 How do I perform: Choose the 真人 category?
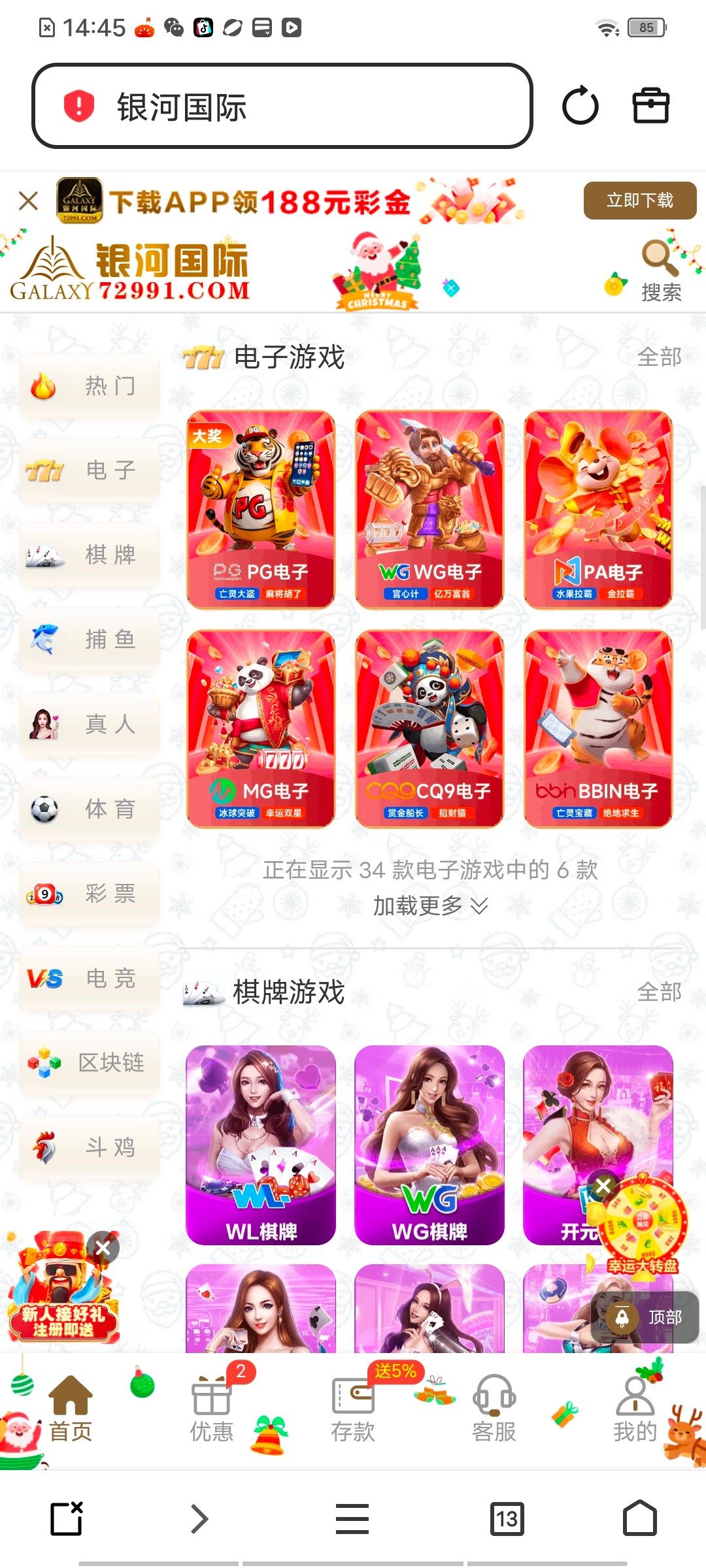pyautogui.click(x=90, y=724)
